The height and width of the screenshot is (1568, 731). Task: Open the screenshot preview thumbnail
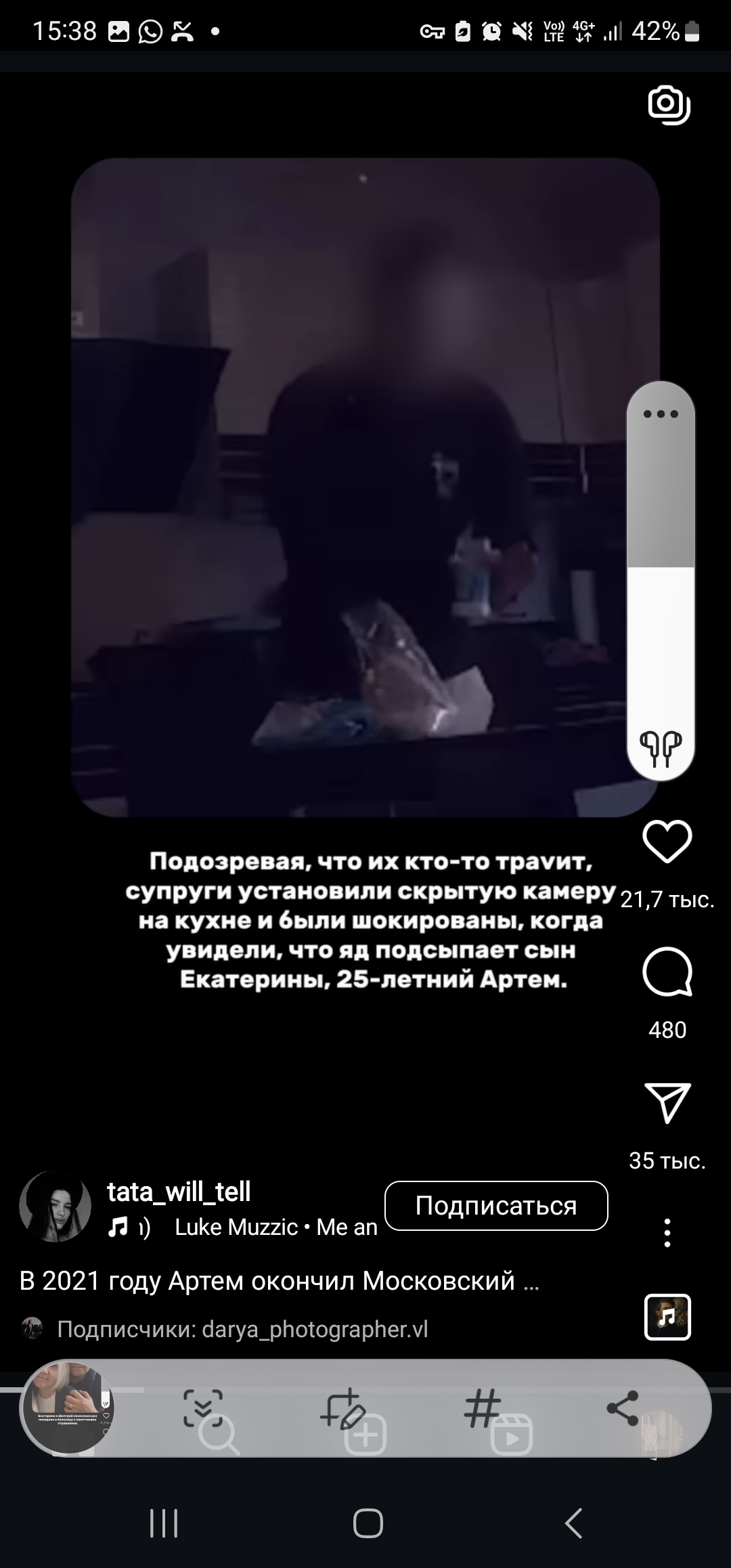pos(68,1408)
